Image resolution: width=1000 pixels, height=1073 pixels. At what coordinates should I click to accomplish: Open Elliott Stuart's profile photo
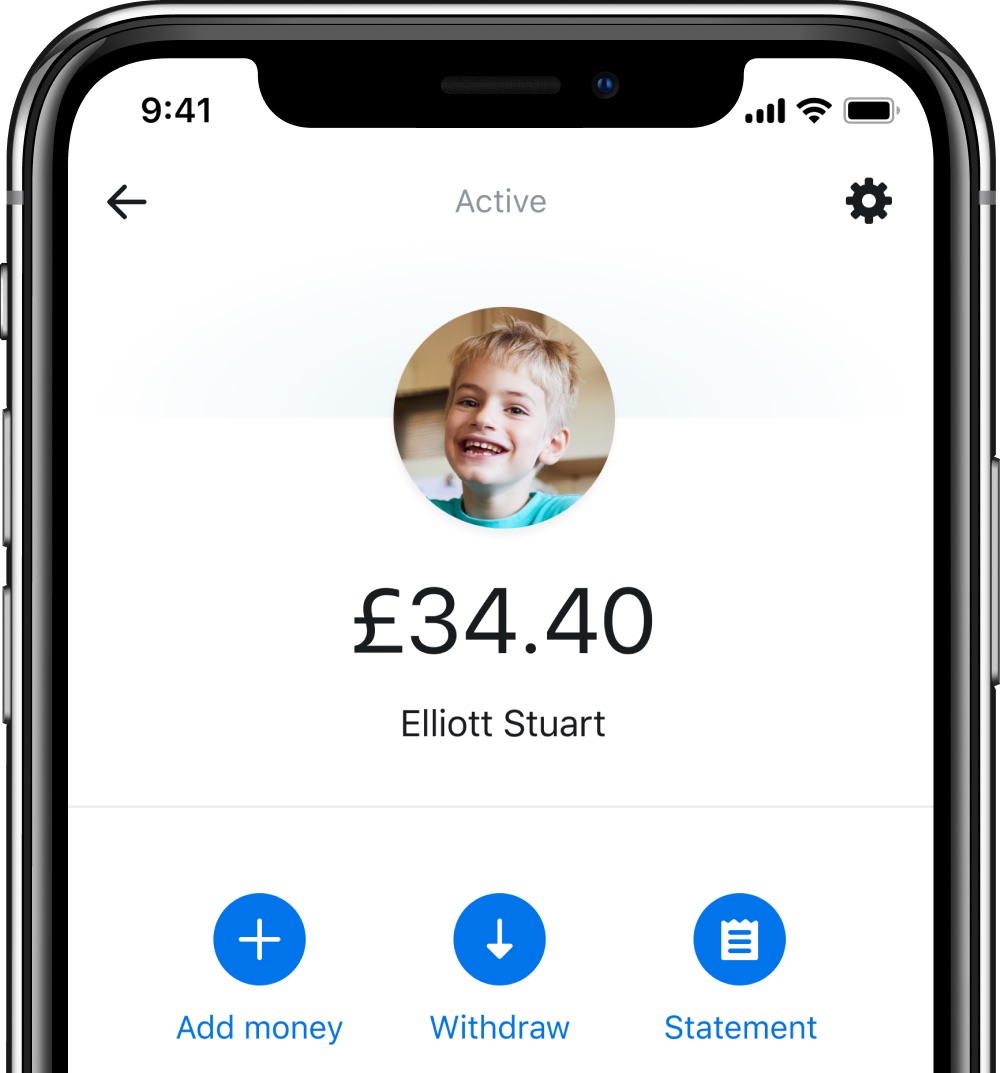[x=503, y=417]
